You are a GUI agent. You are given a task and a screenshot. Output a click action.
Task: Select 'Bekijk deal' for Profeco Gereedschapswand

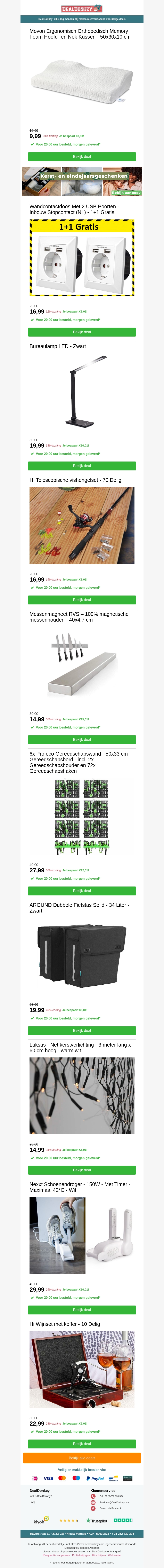pos(82,891)
